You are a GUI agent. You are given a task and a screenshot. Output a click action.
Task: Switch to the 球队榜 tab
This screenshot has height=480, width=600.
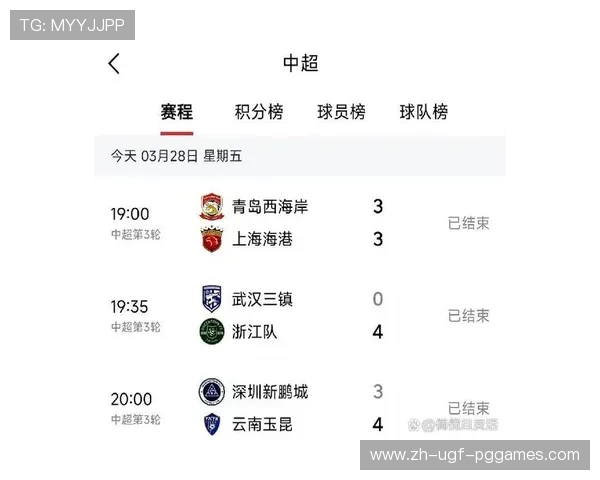click(x=423, y=112)
